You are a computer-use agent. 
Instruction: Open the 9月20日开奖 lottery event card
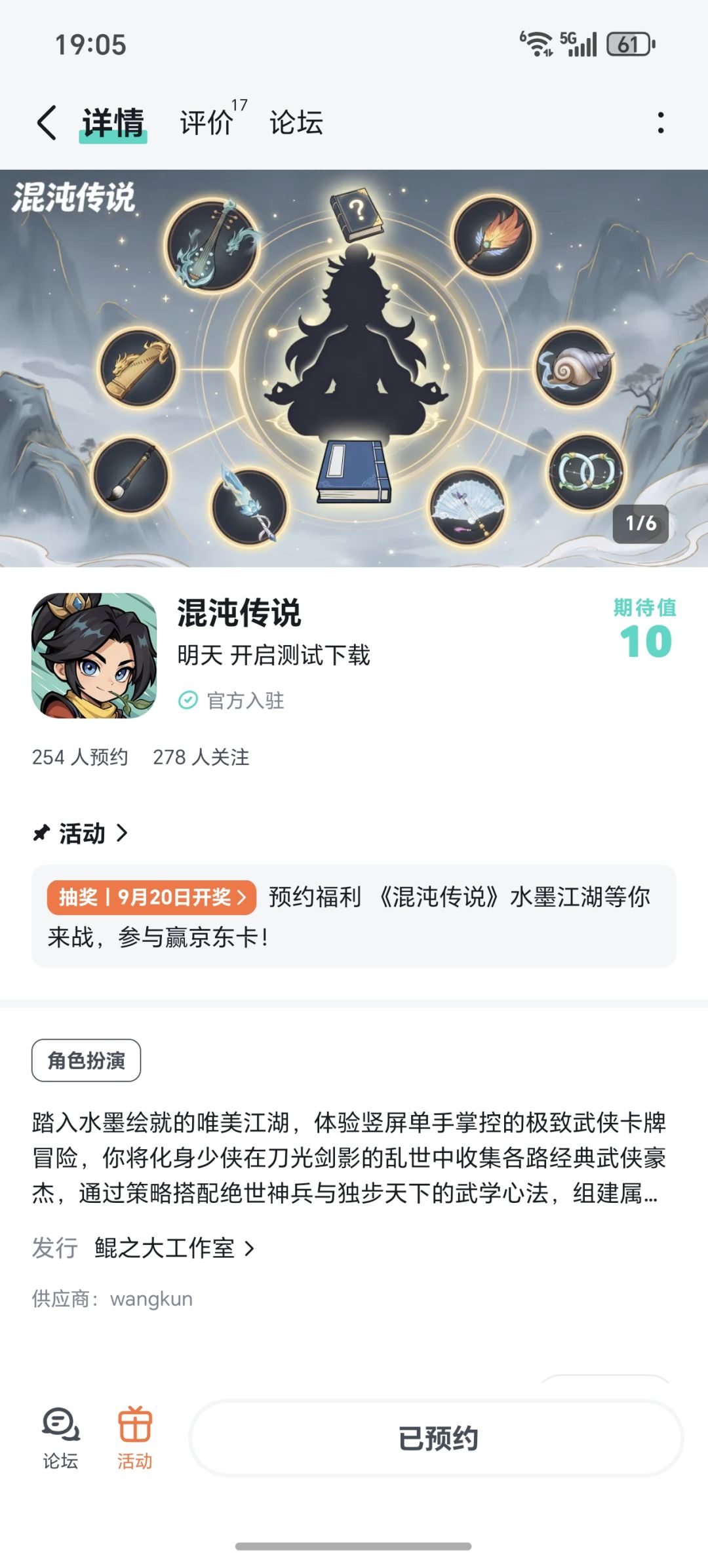[x=354, y=916]
